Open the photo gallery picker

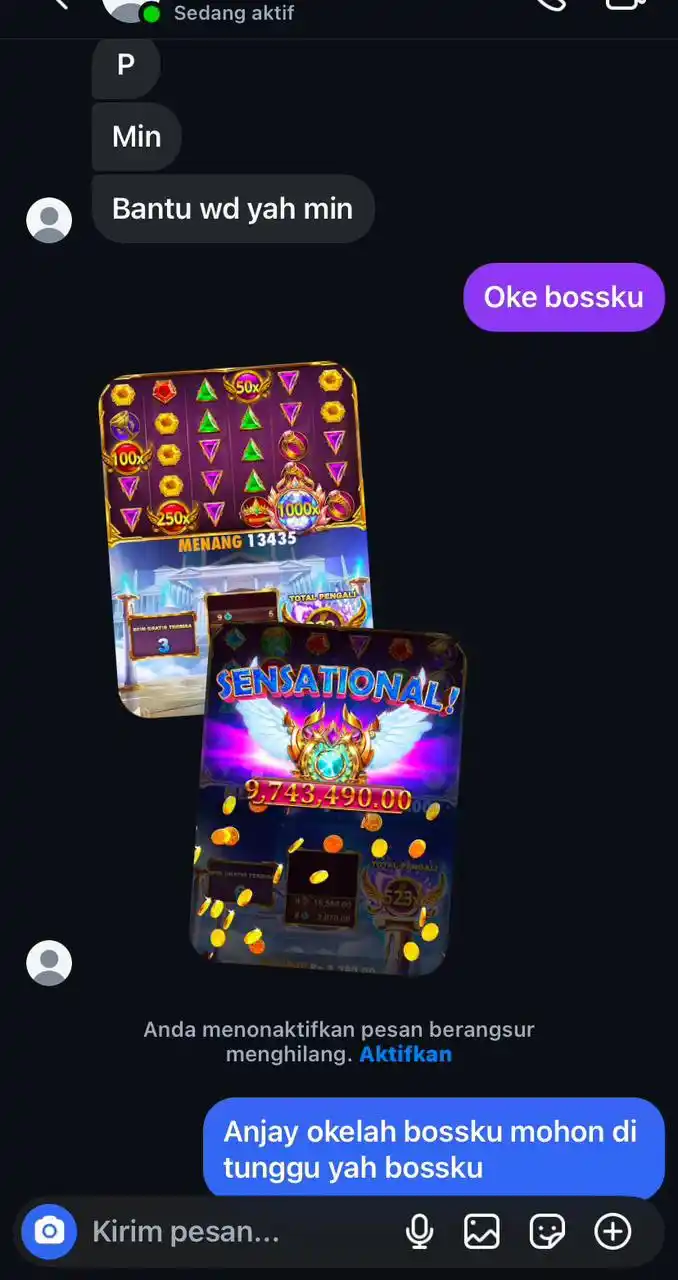482,1231
